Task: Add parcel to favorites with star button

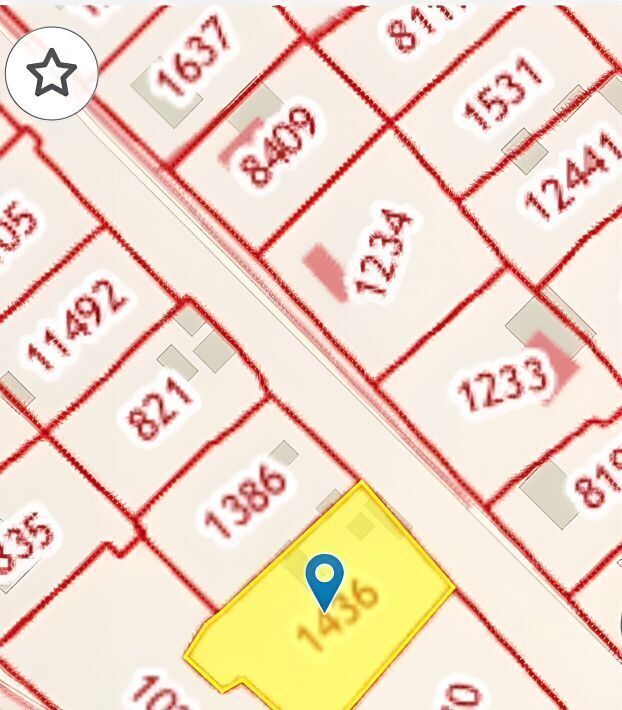Action: [x=51, y=73]
